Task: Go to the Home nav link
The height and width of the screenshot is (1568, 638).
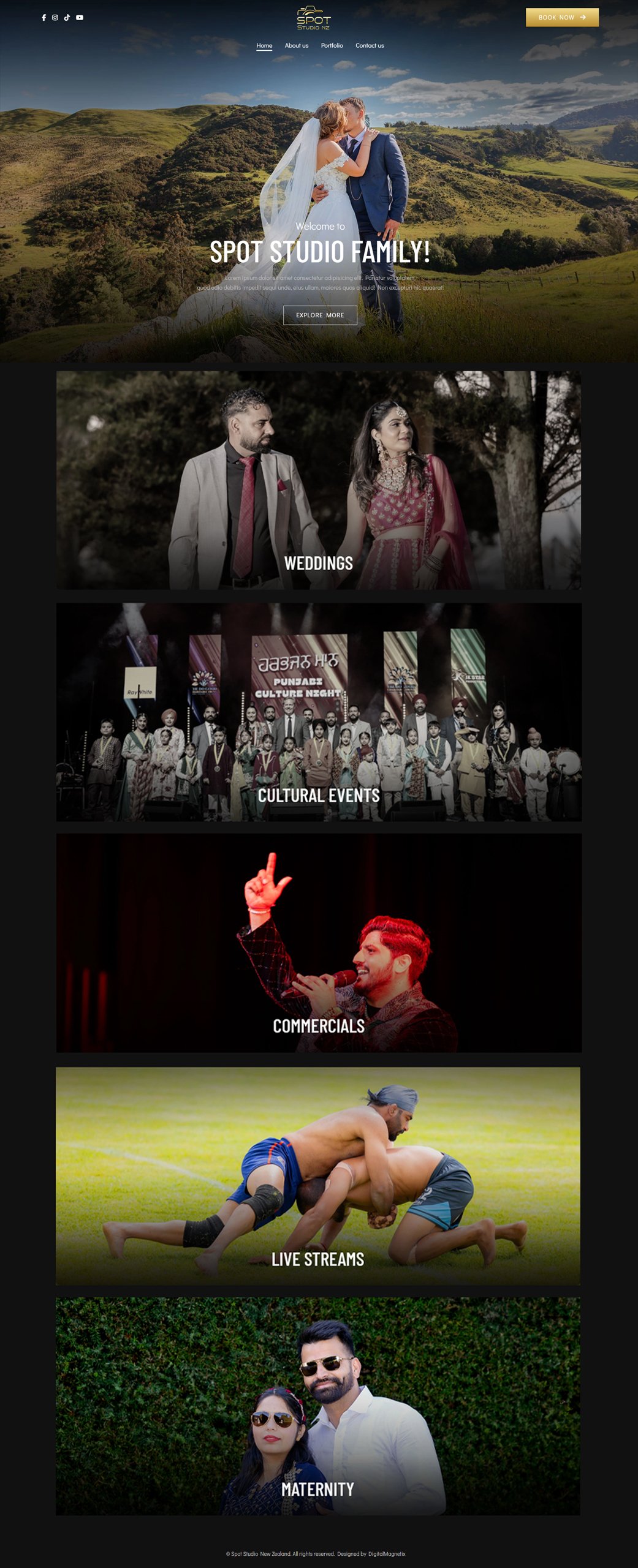Action: tap(264, 45)
